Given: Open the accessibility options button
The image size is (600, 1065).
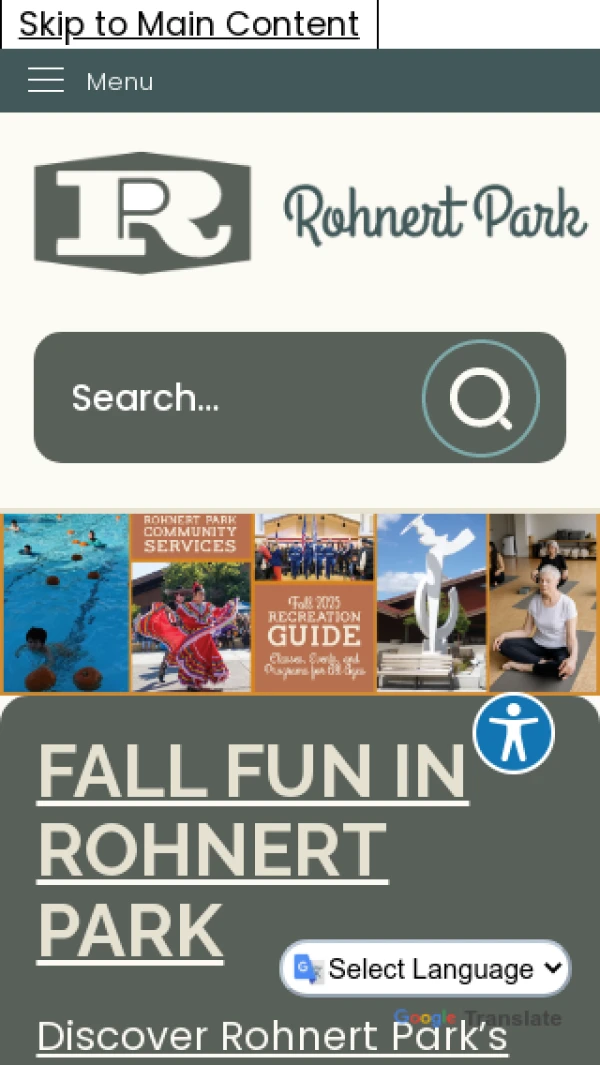Looking at the screenshot, I should point(513,733).
